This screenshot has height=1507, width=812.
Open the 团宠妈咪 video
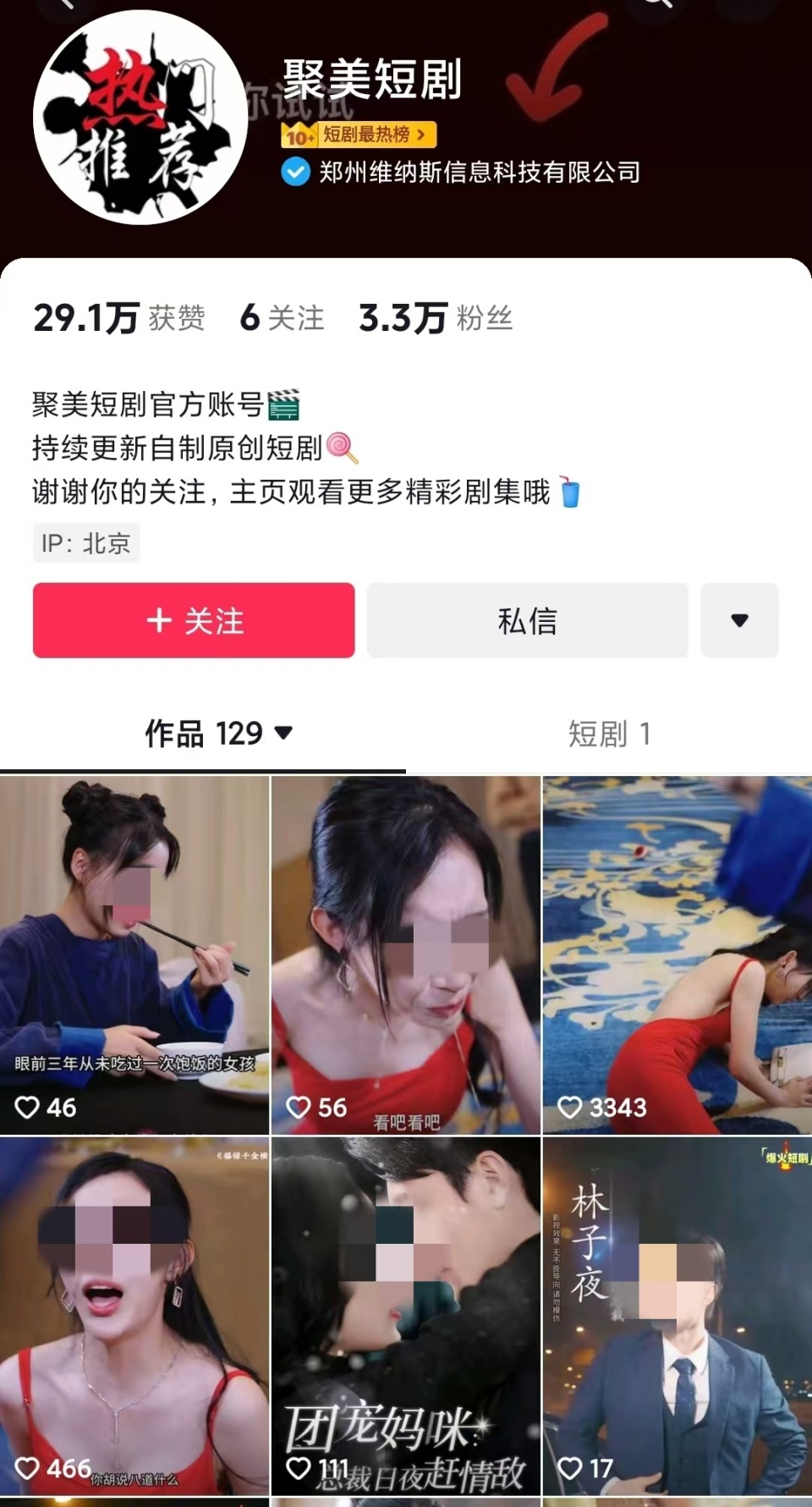tap(405, 1316)
